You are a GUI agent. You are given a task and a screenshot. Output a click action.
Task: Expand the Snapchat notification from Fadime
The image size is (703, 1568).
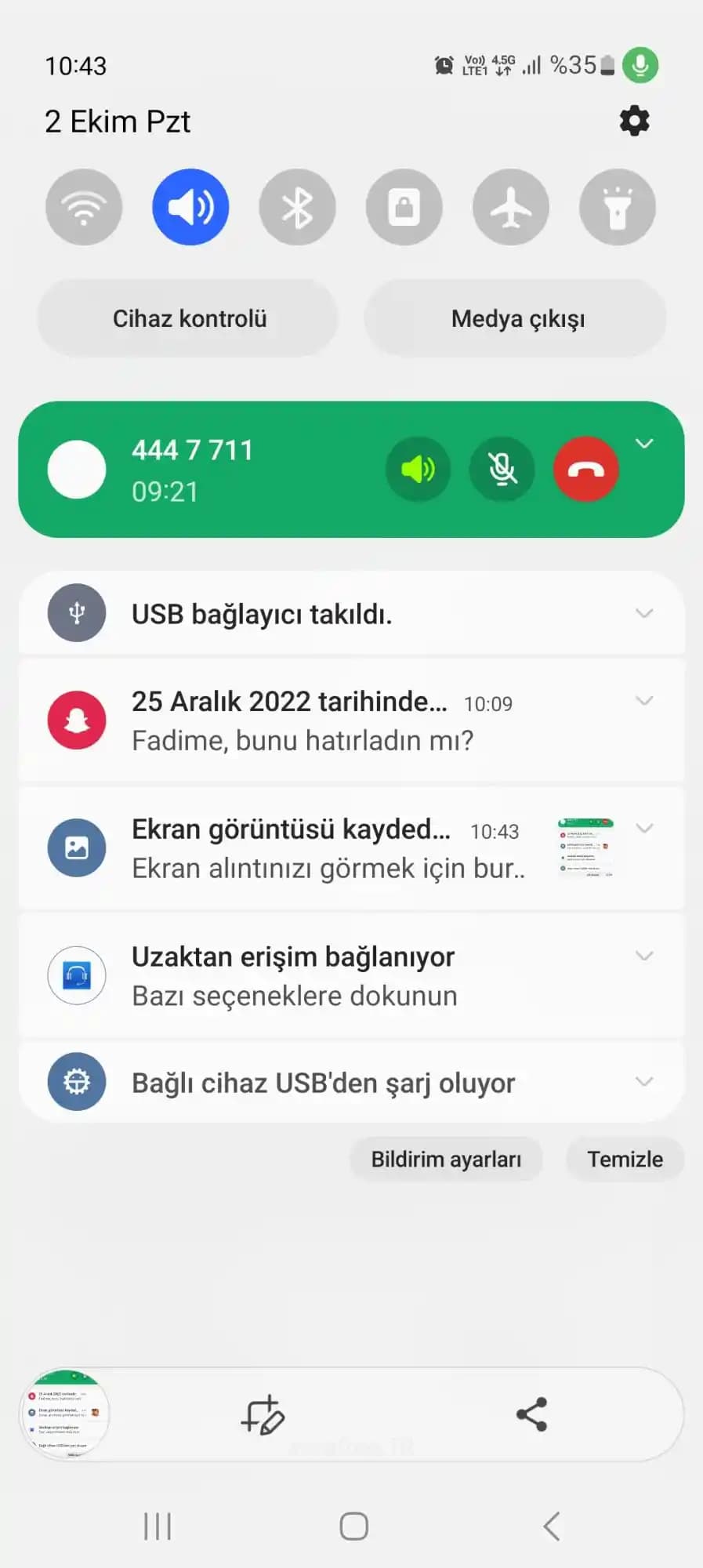(x=644, y=700)
